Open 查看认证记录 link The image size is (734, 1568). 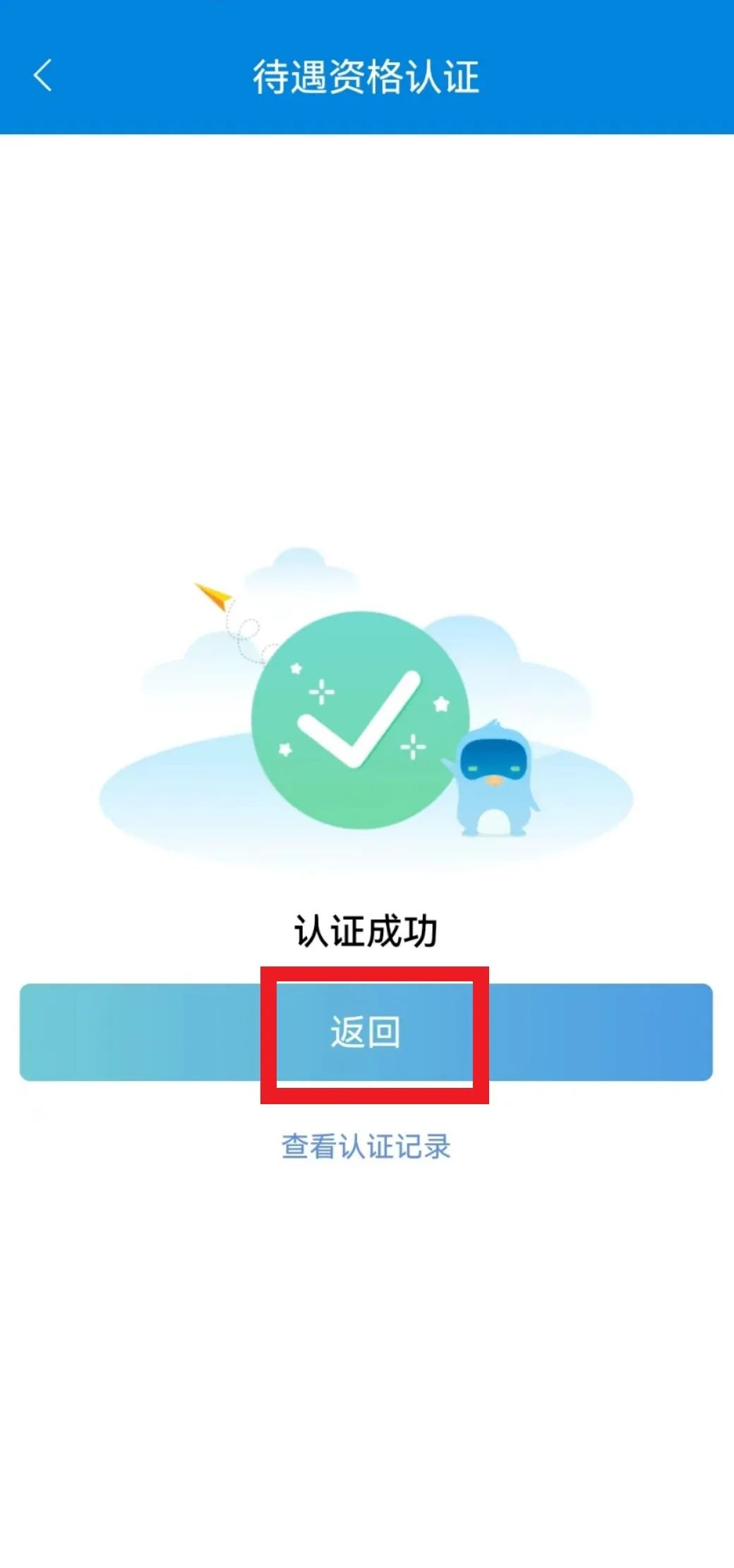pyautogui.click(x=366, y=1147)
